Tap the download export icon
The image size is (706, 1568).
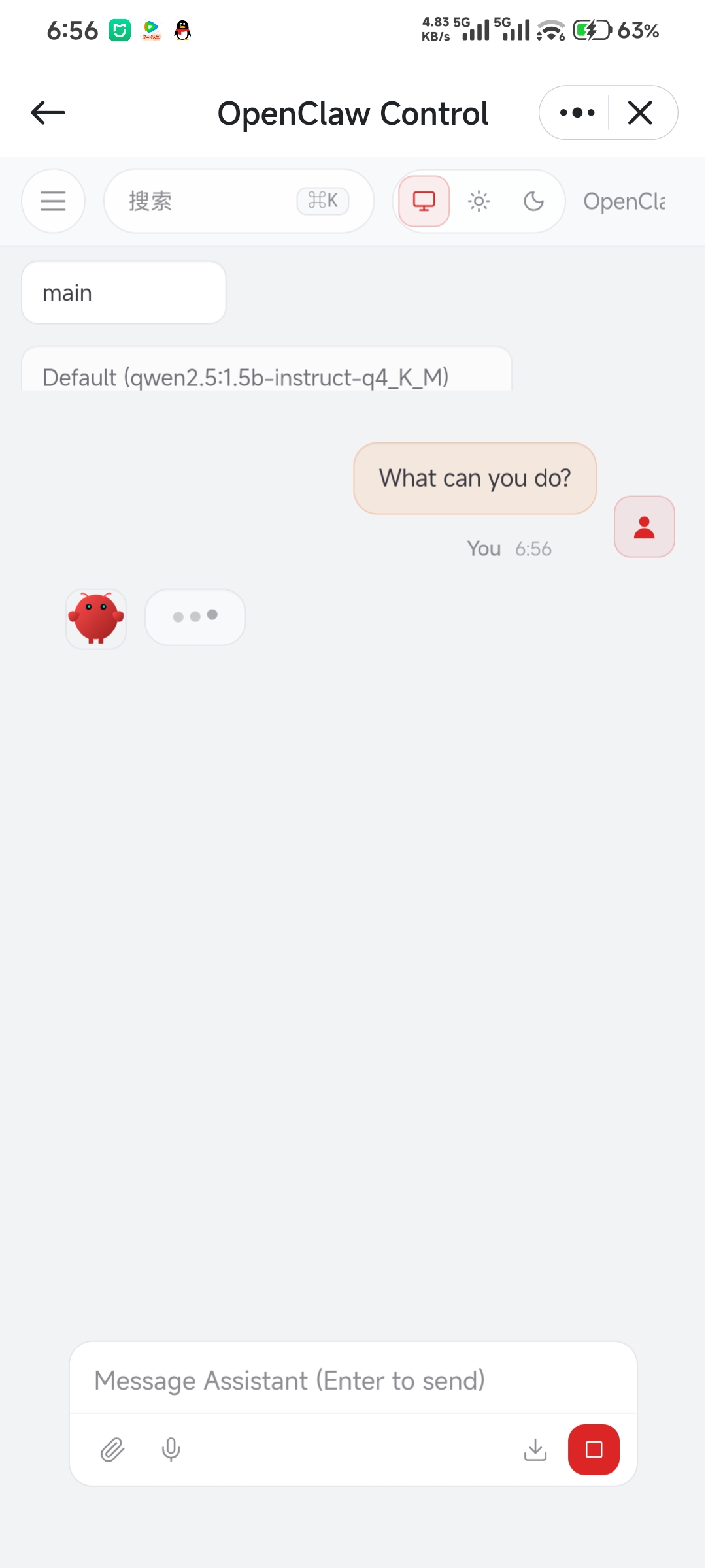click(535, 1450)
